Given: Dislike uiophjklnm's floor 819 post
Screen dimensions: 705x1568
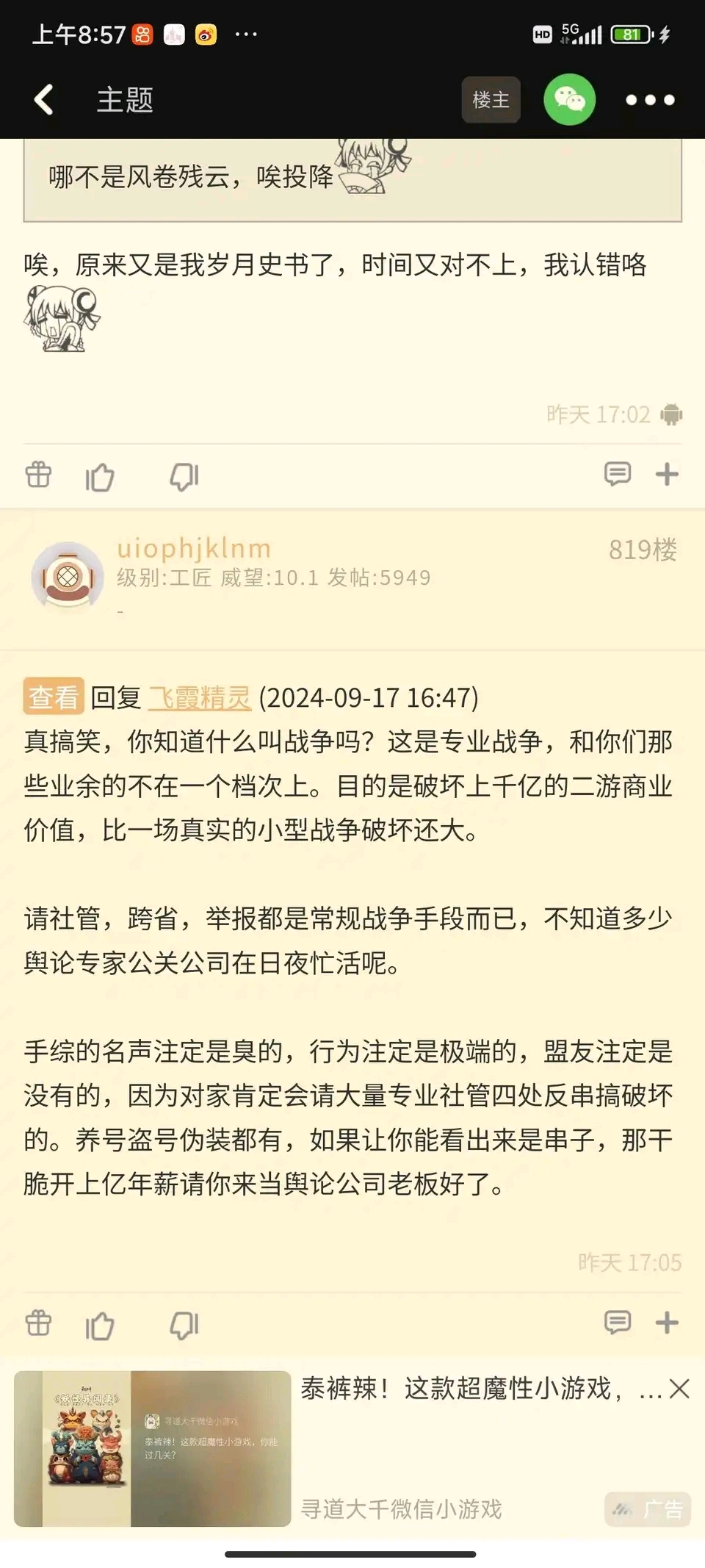Looking at the screenshot, I should pos(184,1325).
